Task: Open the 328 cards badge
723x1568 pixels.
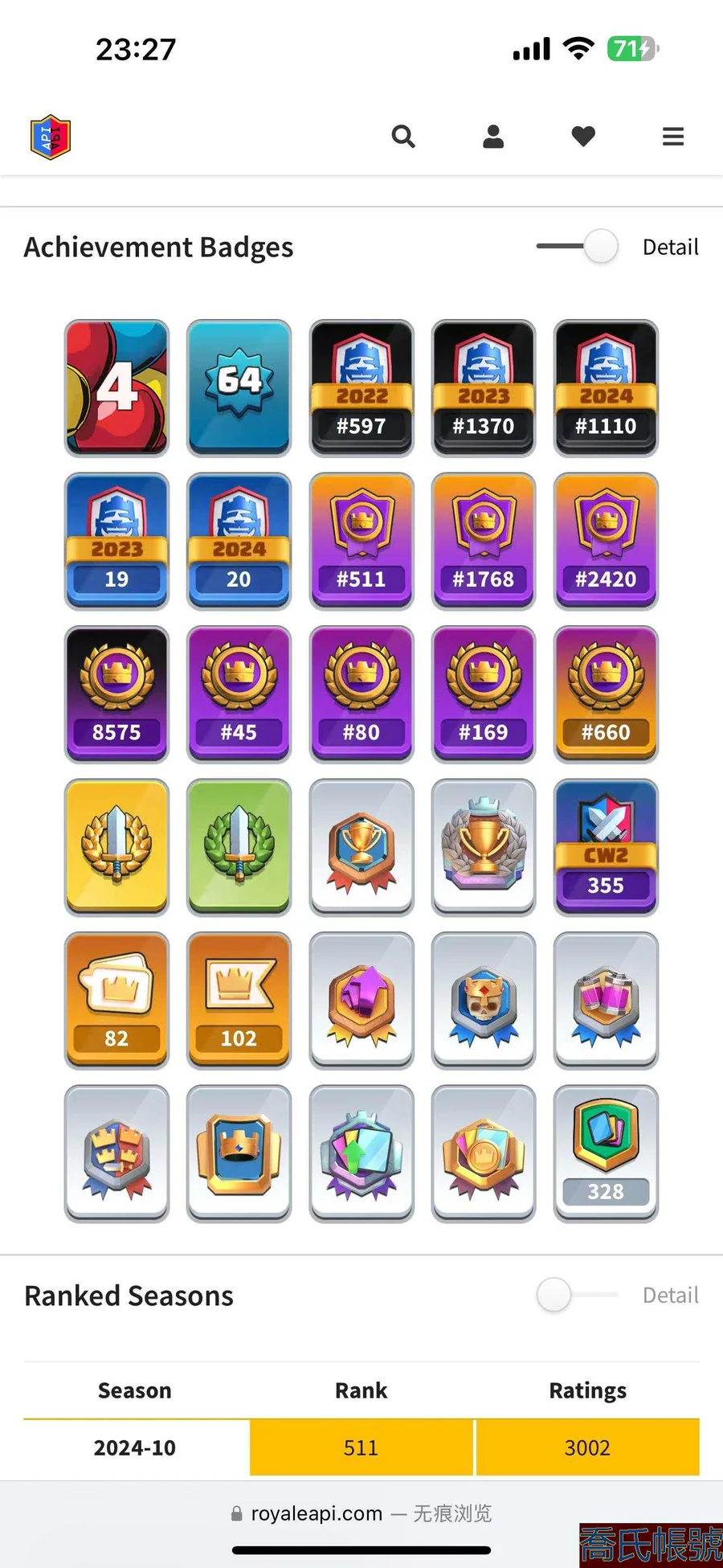Action: 606,1153
